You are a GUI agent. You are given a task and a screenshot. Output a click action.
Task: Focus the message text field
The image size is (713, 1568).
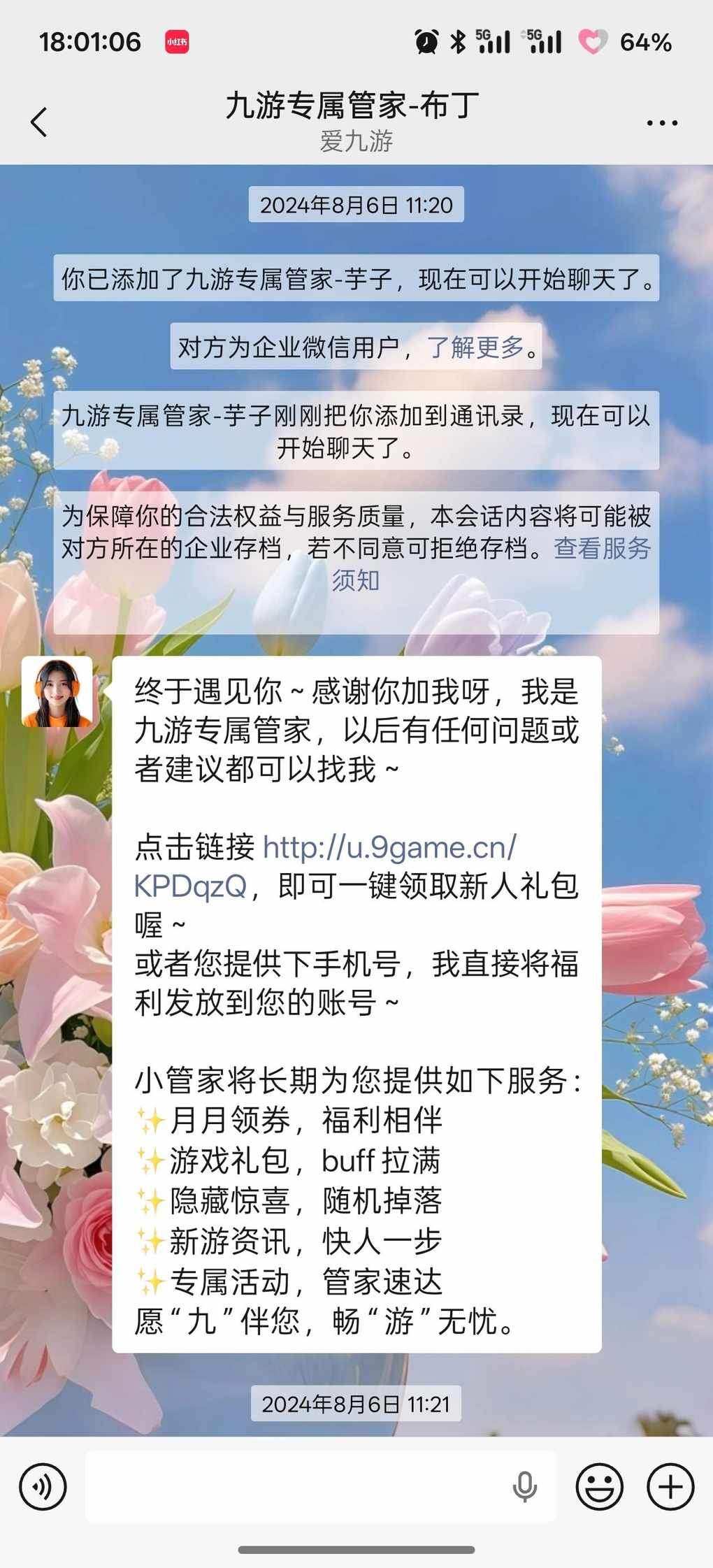click(x=294, y=1486)
